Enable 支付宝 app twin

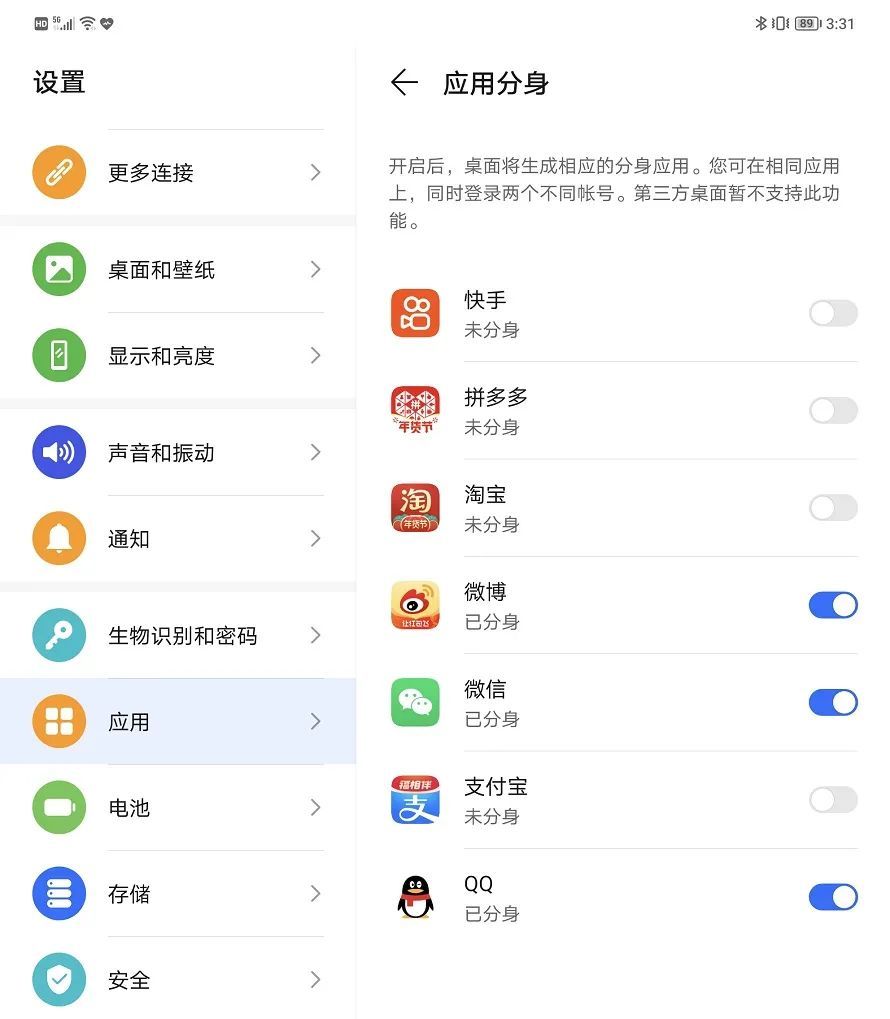tap(832, 799)
